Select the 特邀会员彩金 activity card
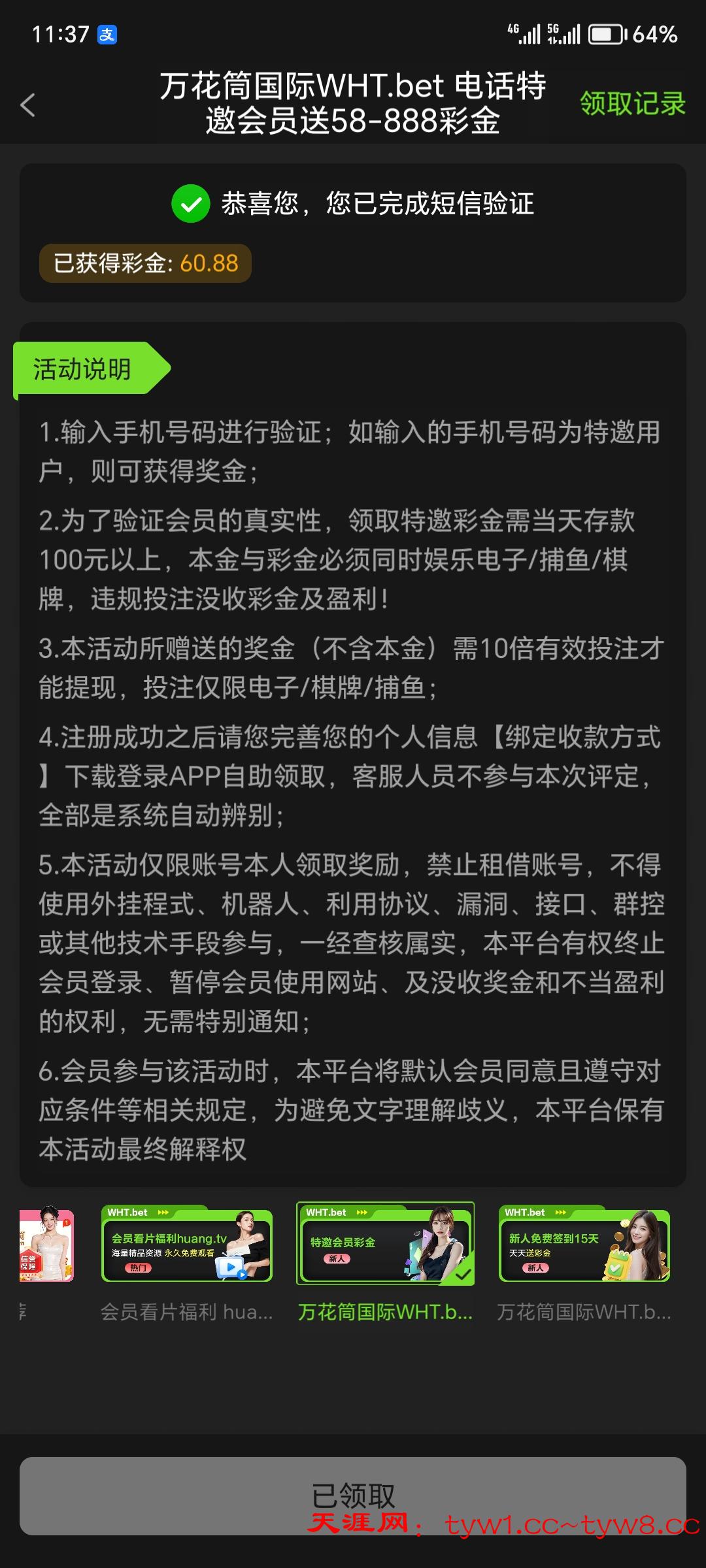Viewport: 706px width, 1568px height. tap(386, 1244)
